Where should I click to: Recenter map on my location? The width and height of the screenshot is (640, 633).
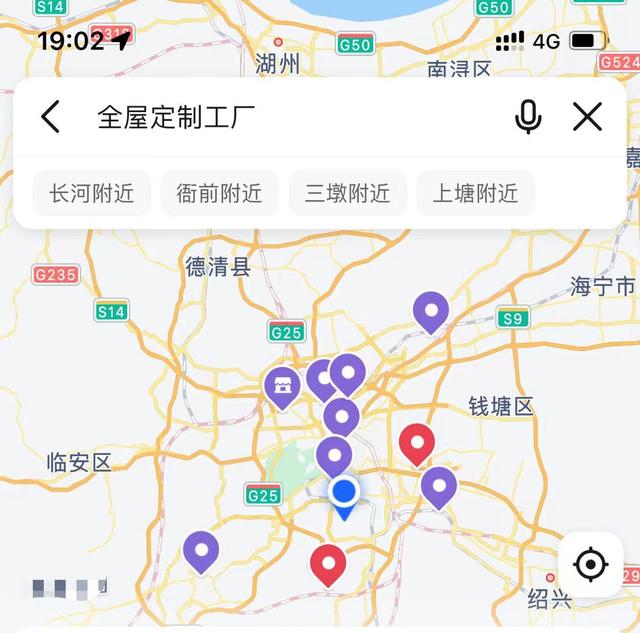pyautogui.click(x=591, y=564)
